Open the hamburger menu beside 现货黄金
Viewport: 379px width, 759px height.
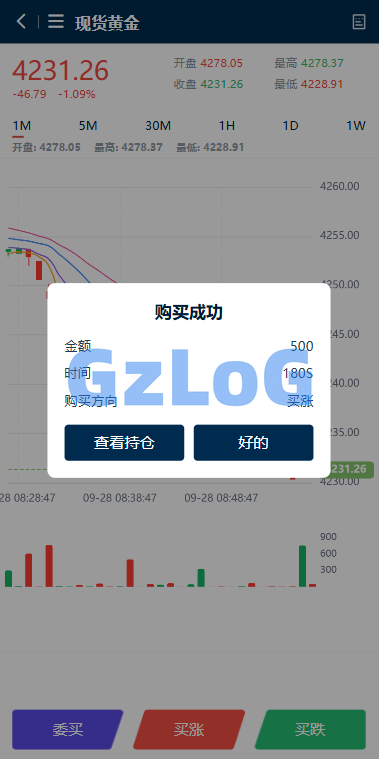click(56, 22)
